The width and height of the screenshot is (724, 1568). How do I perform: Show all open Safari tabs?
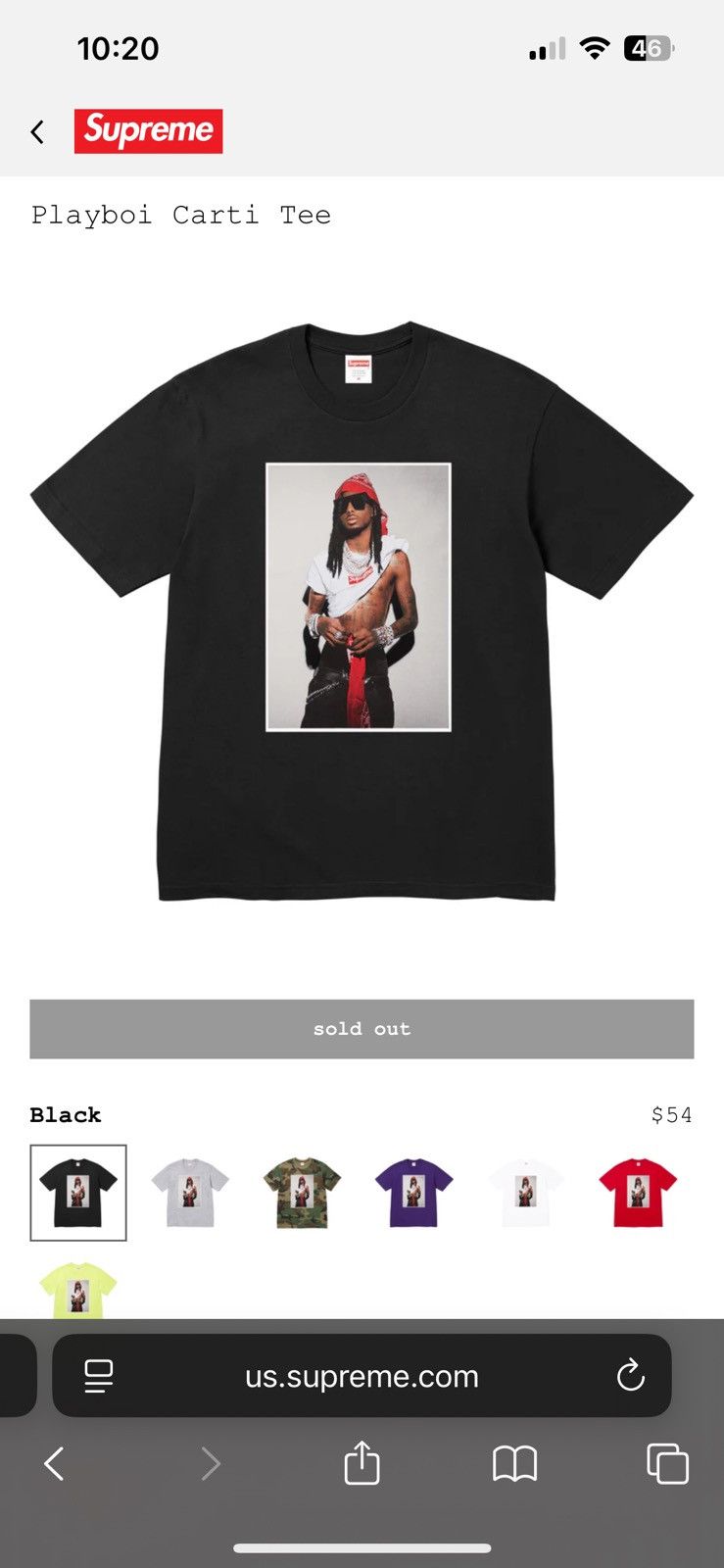(x=667, y=1464)
